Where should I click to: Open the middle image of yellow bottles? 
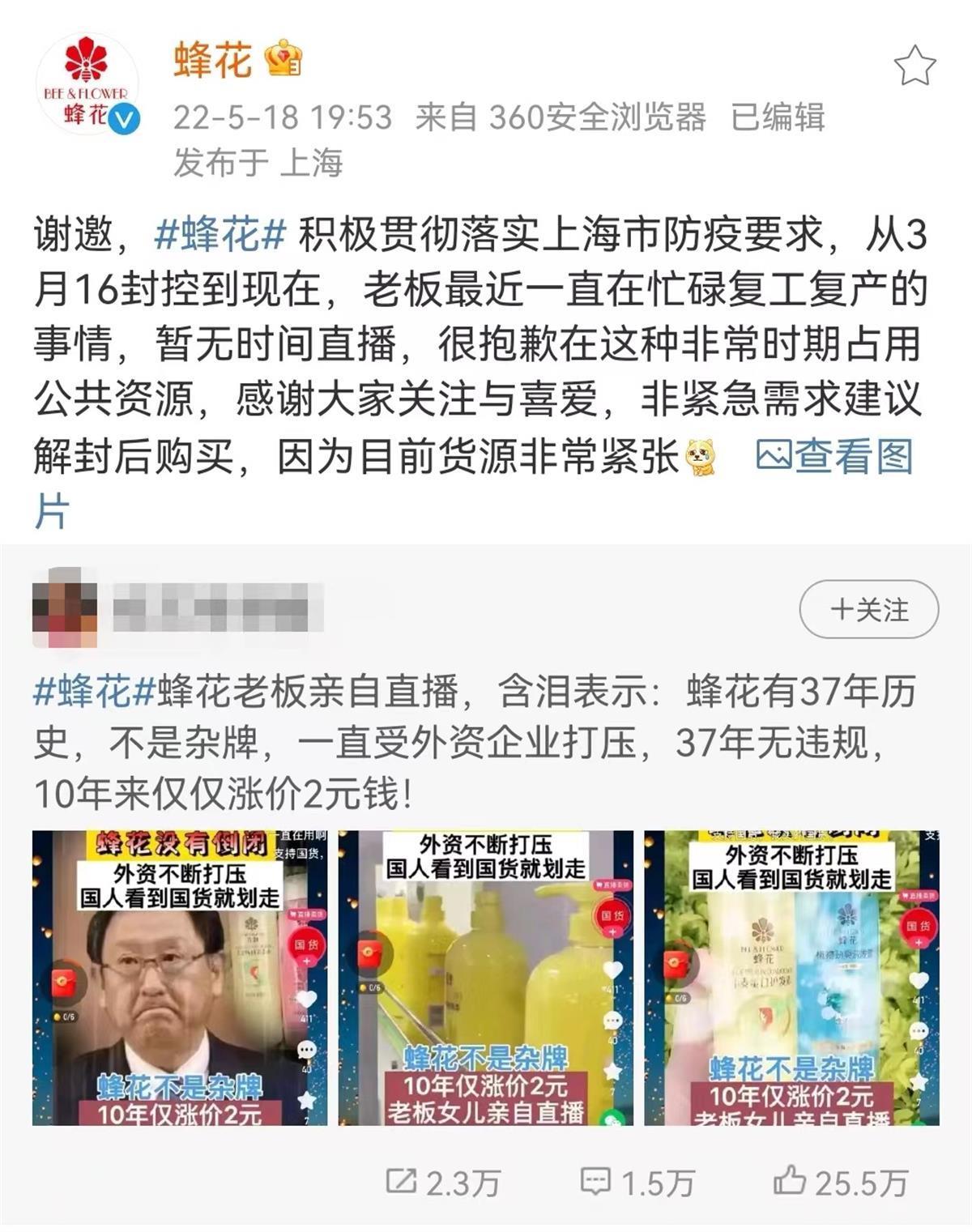click(485, 978)
